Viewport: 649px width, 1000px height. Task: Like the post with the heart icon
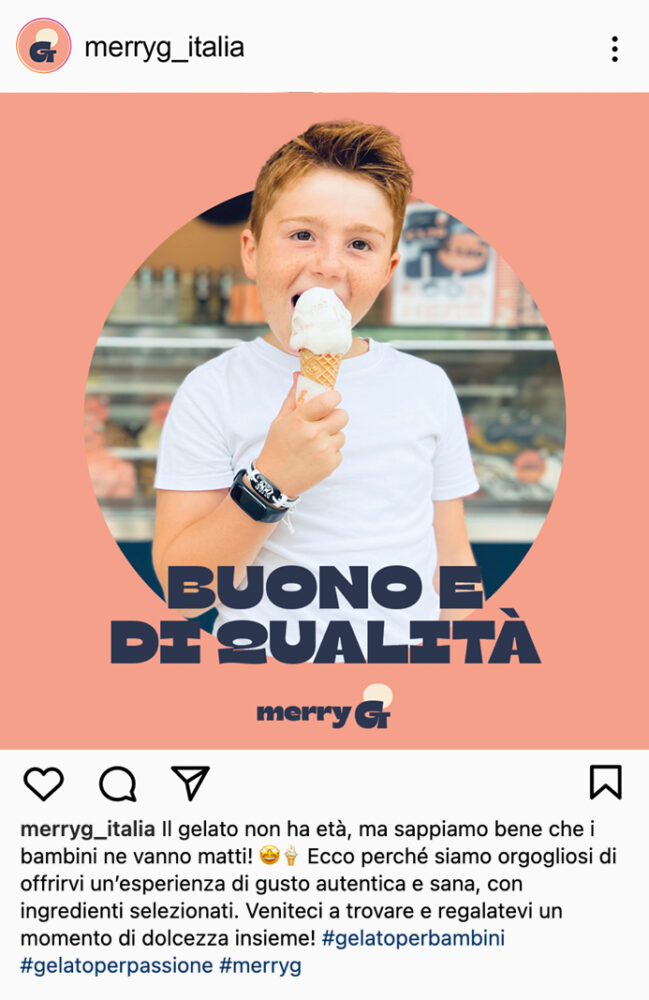tap(43, 783)
